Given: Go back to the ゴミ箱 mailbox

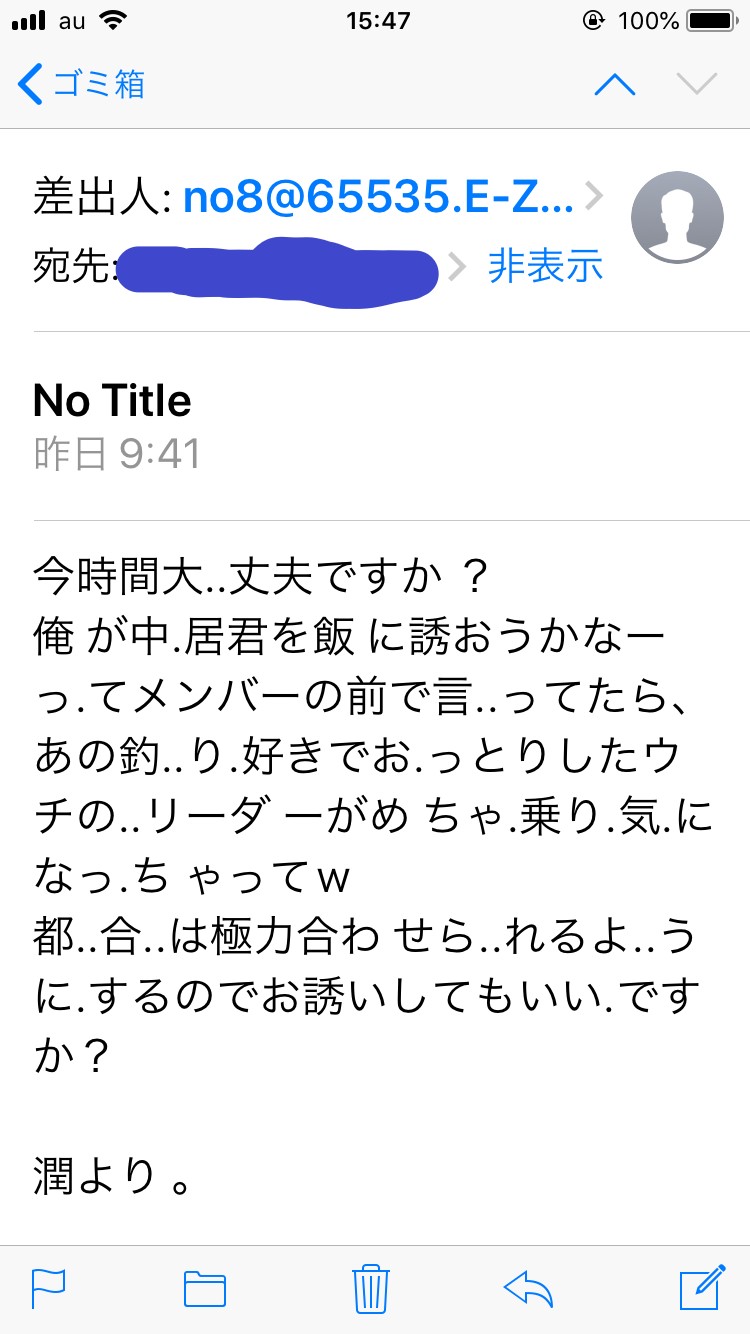Looking at the screenshot, I should pyautogui.click(x=81, y=84).
